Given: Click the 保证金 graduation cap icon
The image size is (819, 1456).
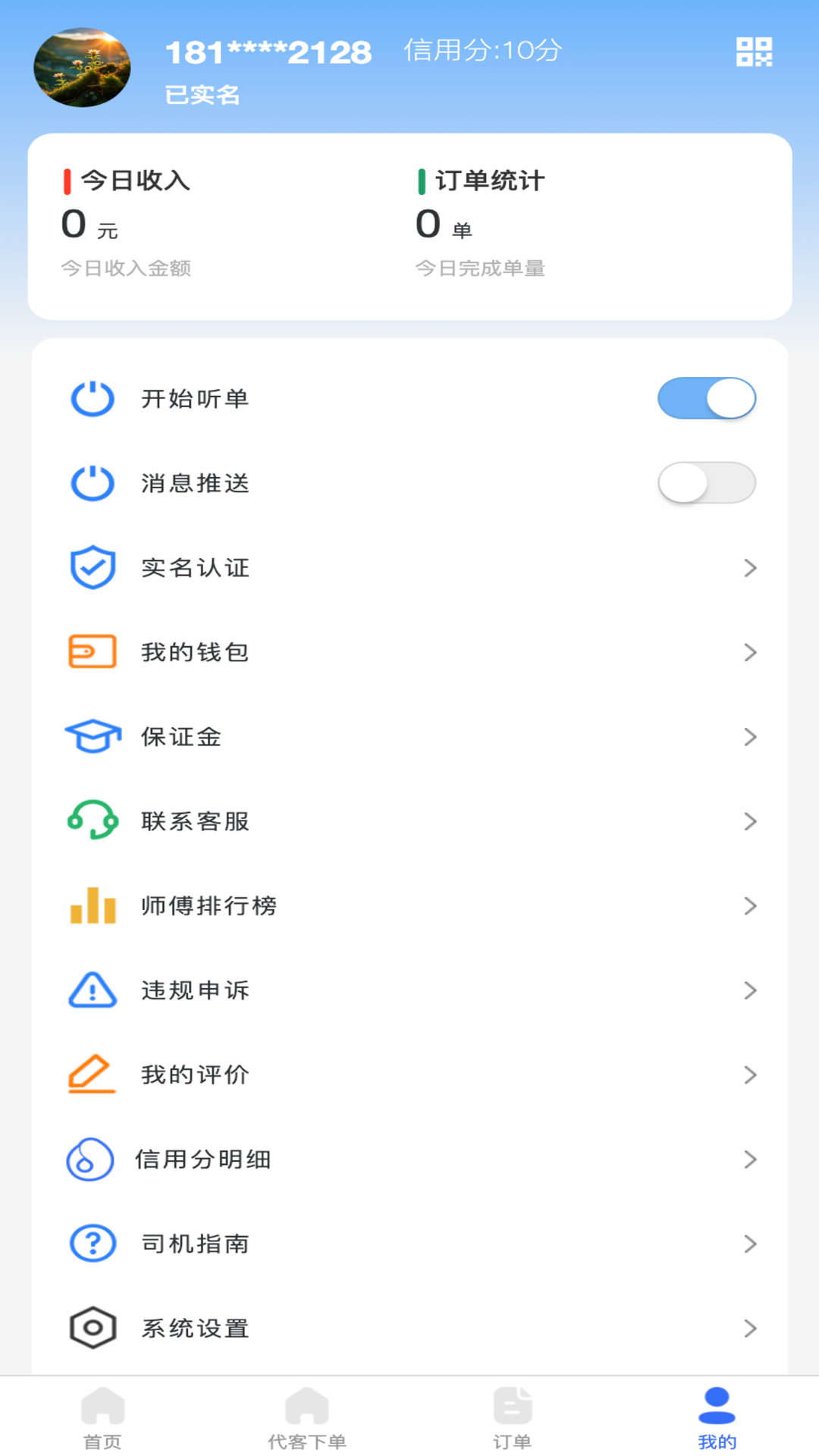Looking at the screenshot, I should tap(93, 736).
